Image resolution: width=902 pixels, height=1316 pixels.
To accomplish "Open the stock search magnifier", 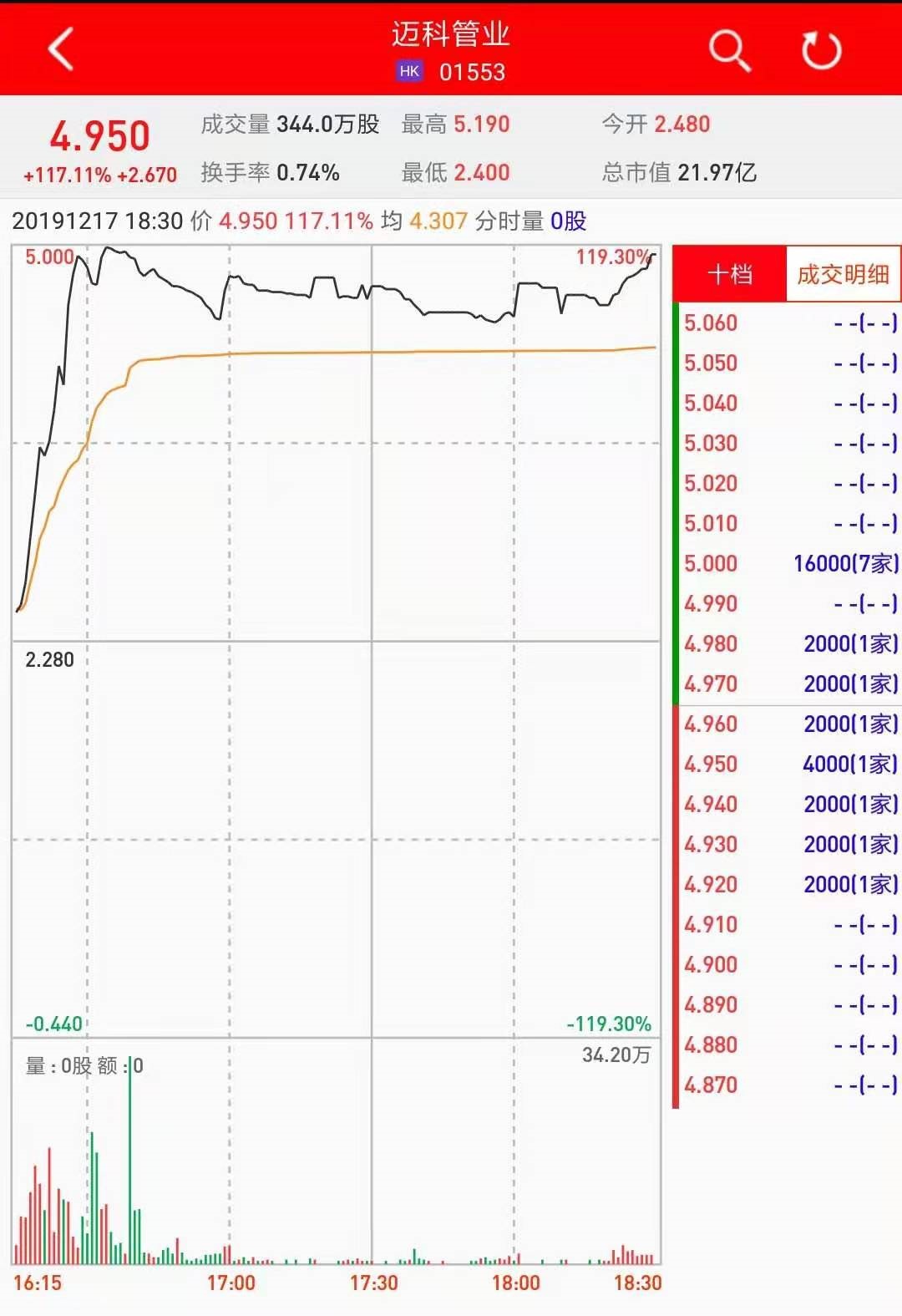I will [729, 50].
